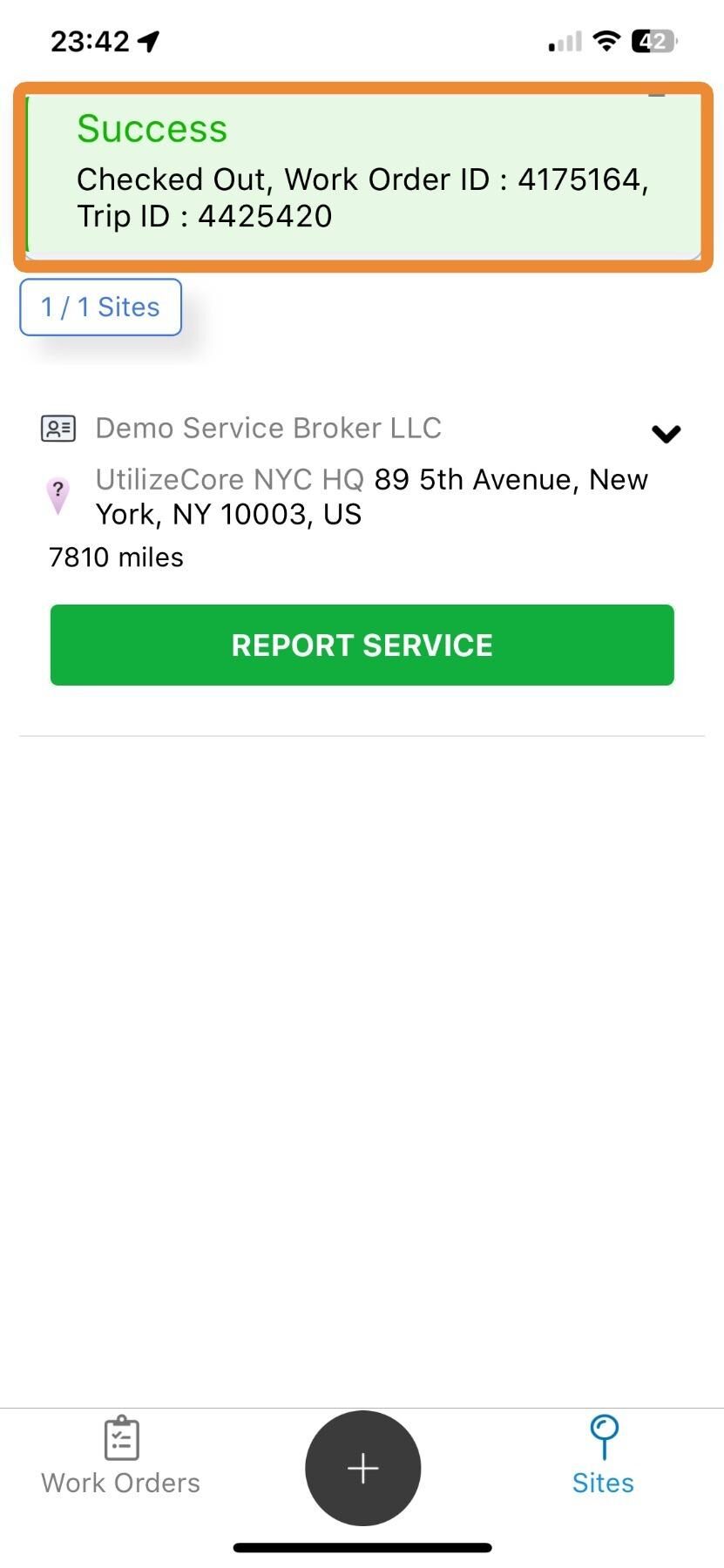The height and width of the screenshot is (1568, 724).
Task: Tap the plus add button
Action: pos(362,1468)
